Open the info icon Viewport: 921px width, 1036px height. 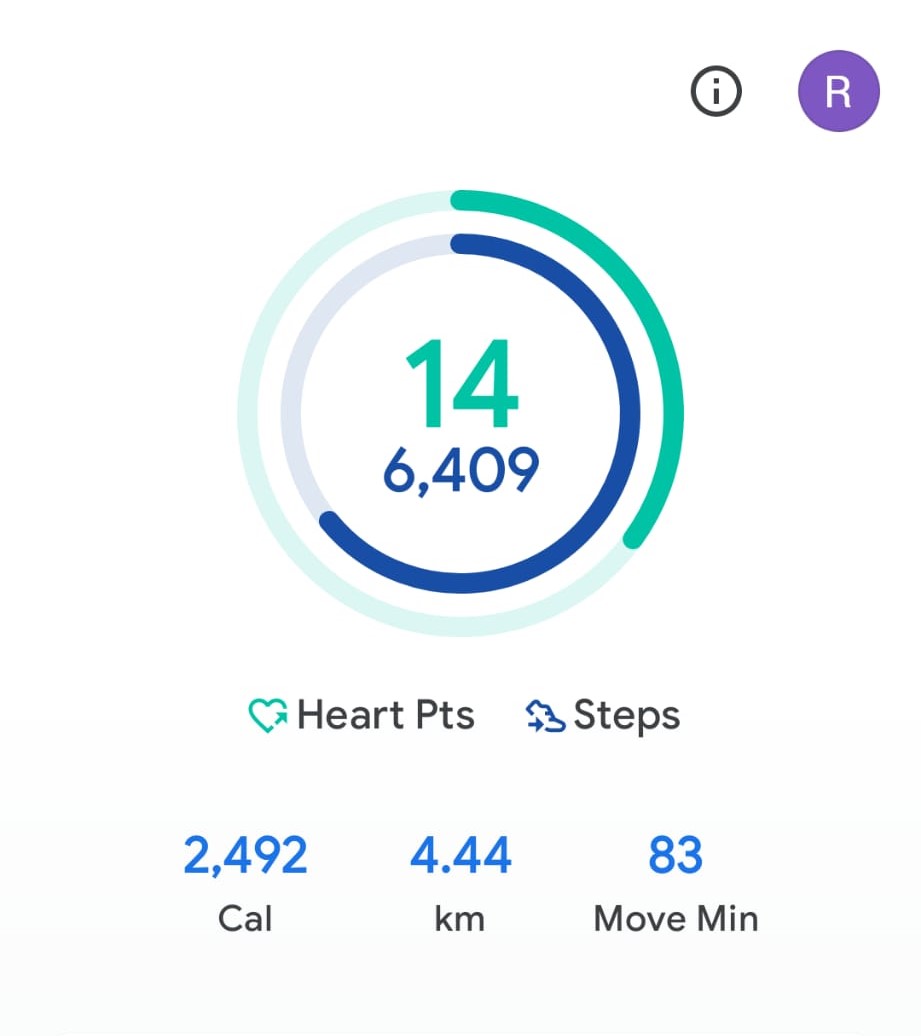(x=716, y=93)
